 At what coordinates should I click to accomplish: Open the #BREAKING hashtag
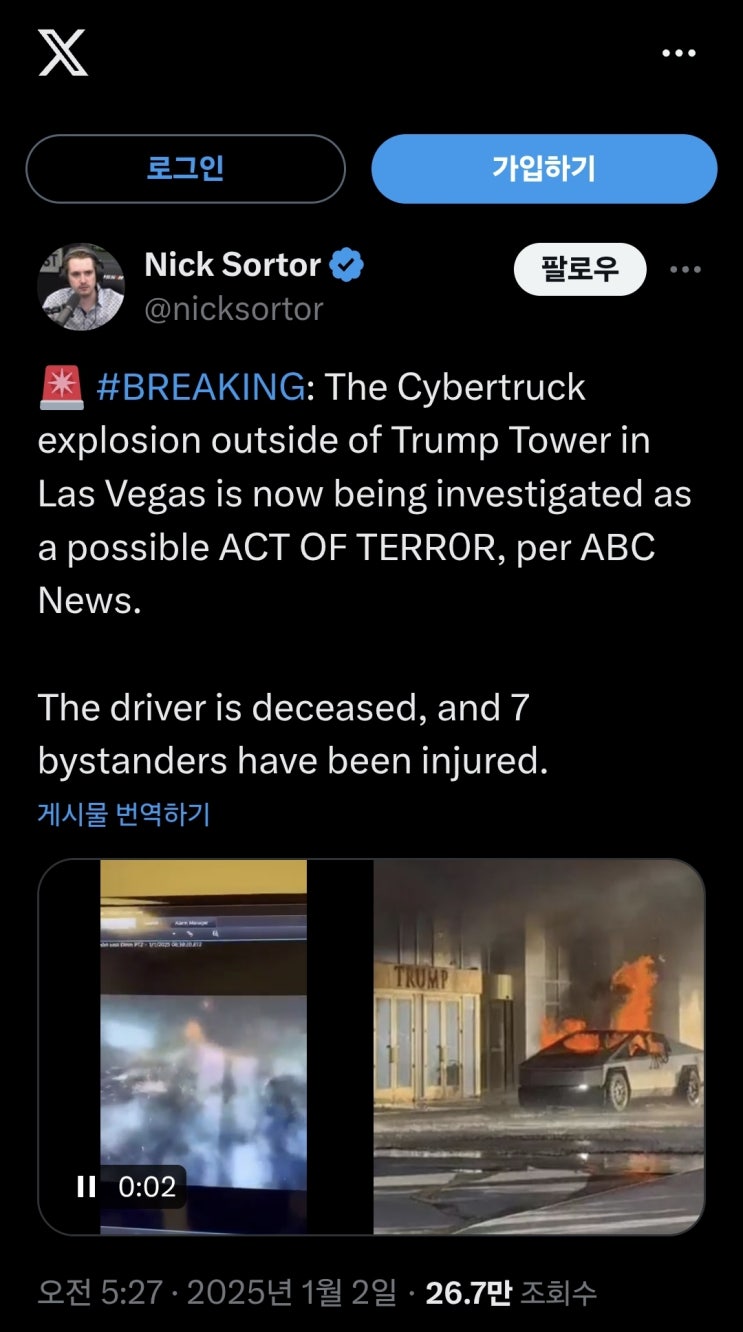pyautogui.click(x=200, y=387)
